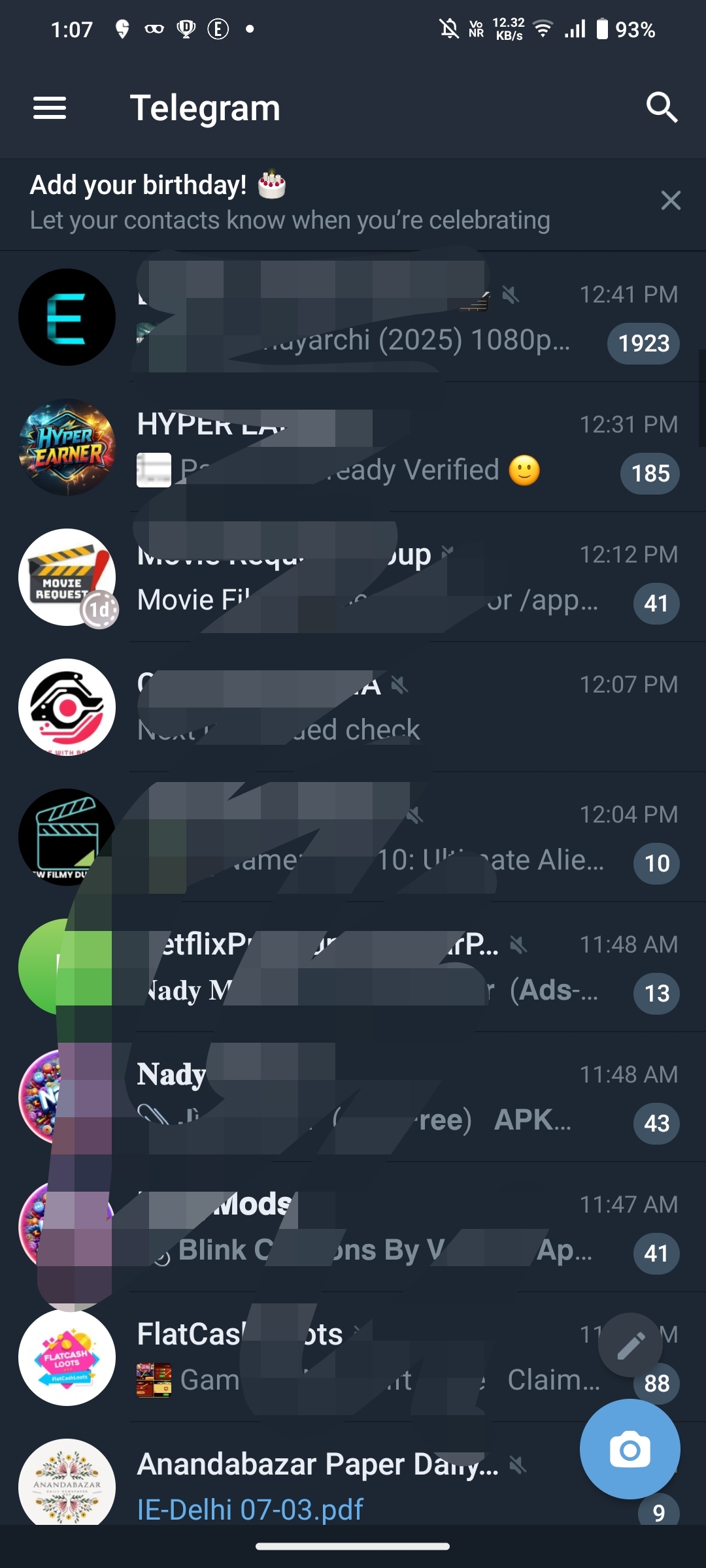The height and width of the screenshot is (1568, 706).
Task: Open the Movie Request group chat
Action: click(x=353, y=578)
